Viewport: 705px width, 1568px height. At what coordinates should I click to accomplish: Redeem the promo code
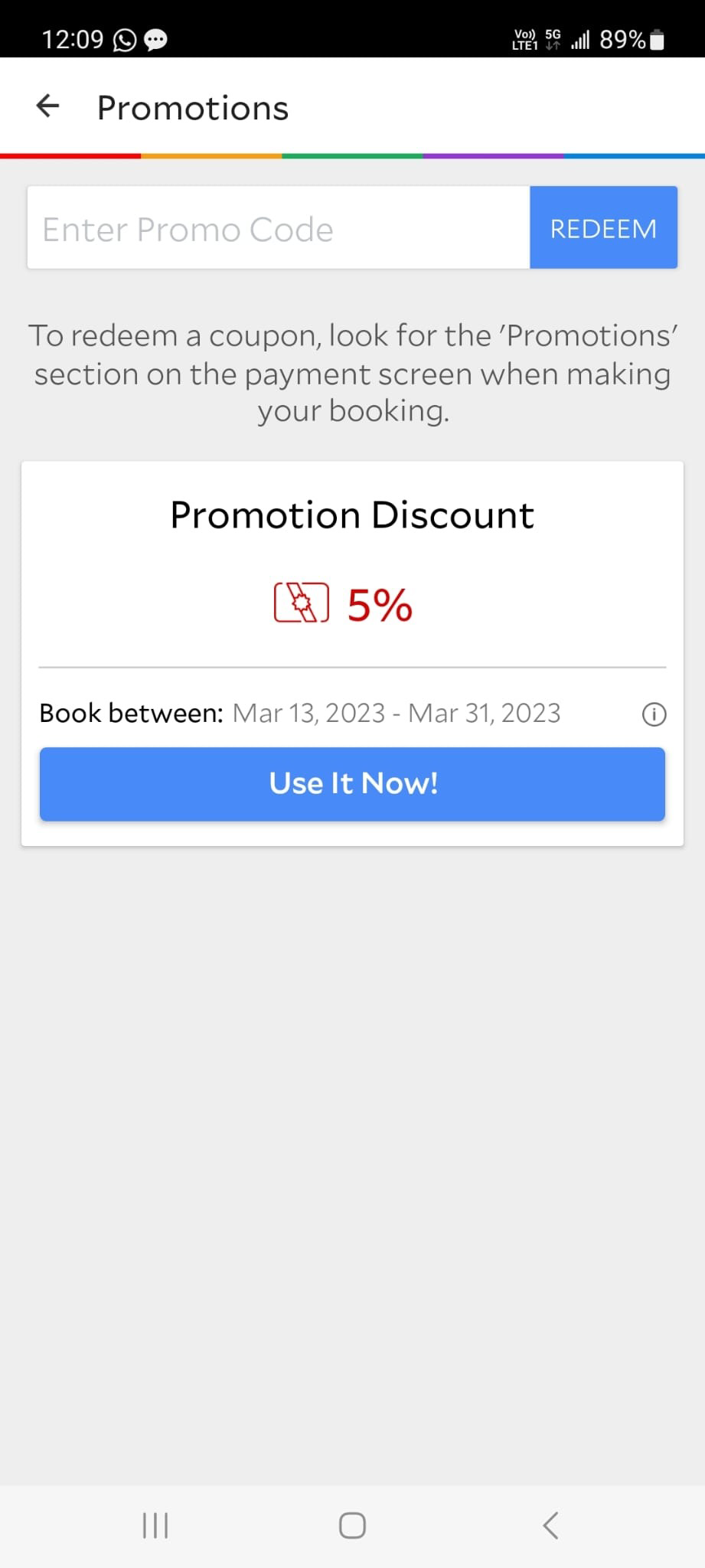coord(603,227)
